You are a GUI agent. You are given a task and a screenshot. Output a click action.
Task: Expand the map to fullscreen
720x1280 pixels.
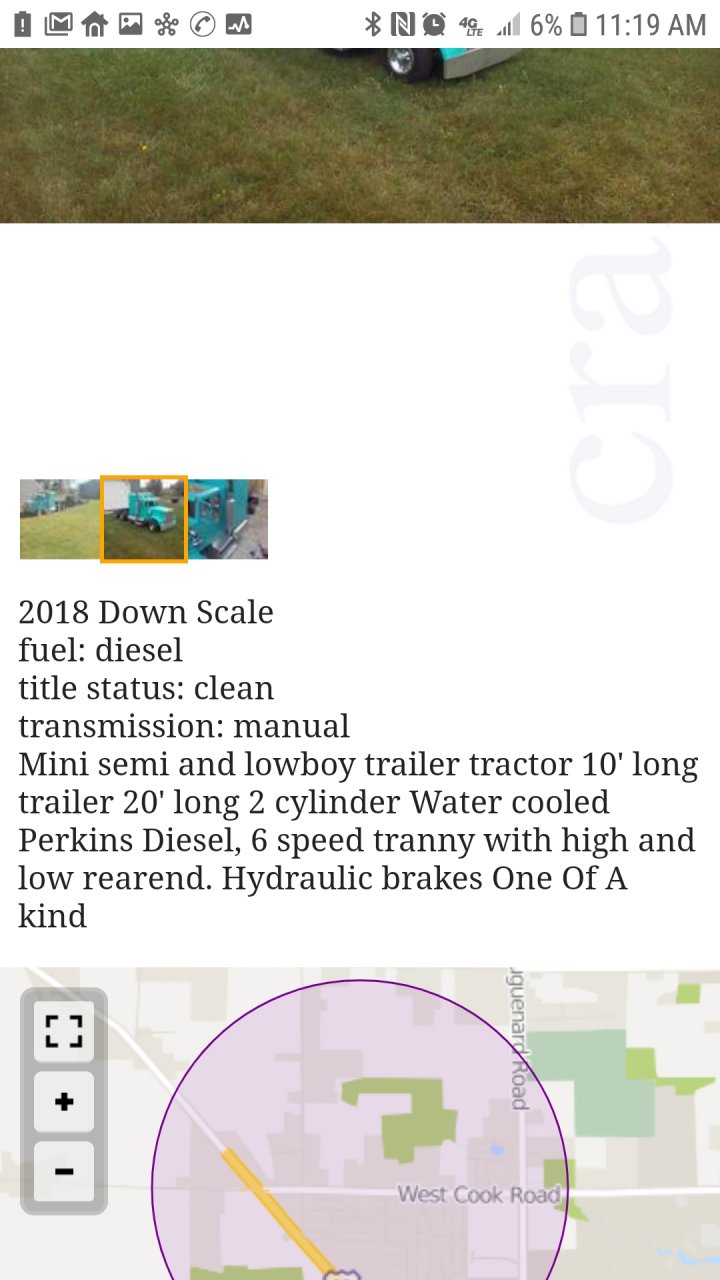coord(64,1031)
